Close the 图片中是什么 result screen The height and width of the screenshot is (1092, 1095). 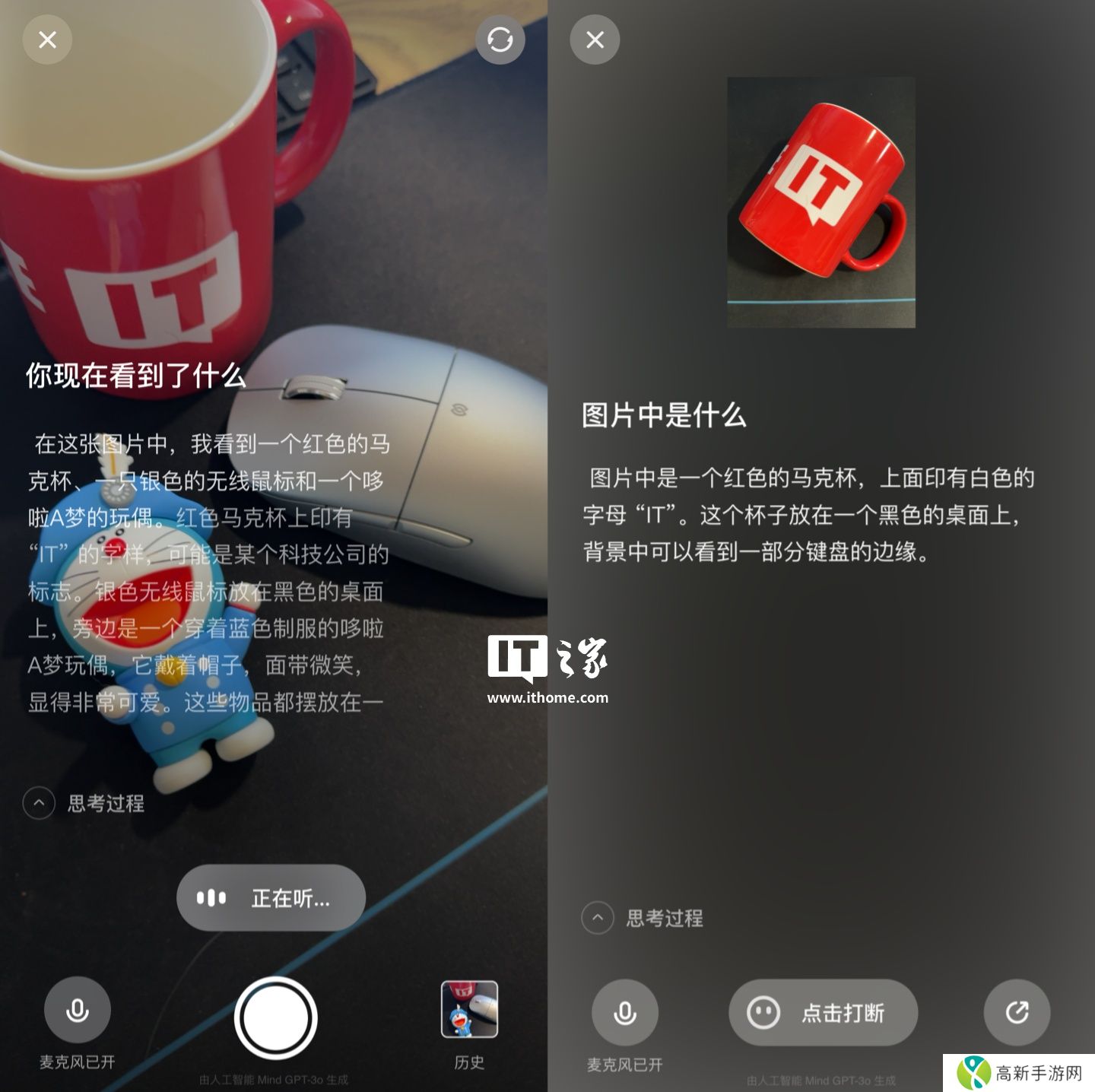[595, 40]
